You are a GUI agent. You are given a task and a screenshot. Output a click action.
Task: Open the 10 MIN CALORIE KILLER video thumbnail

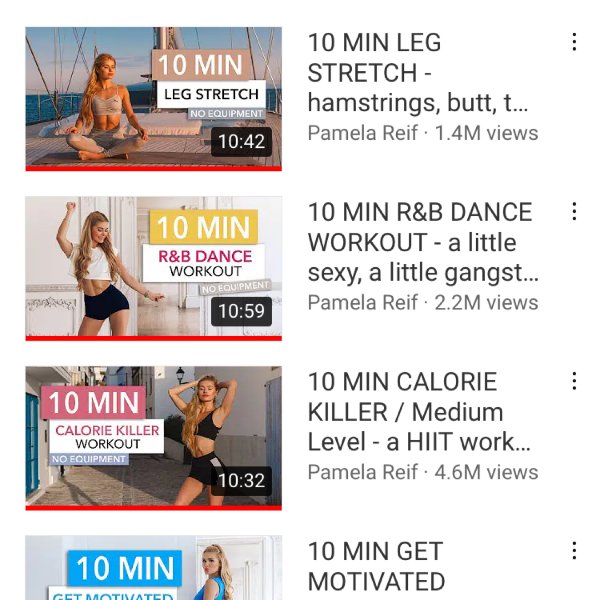(x=153, y=437)
